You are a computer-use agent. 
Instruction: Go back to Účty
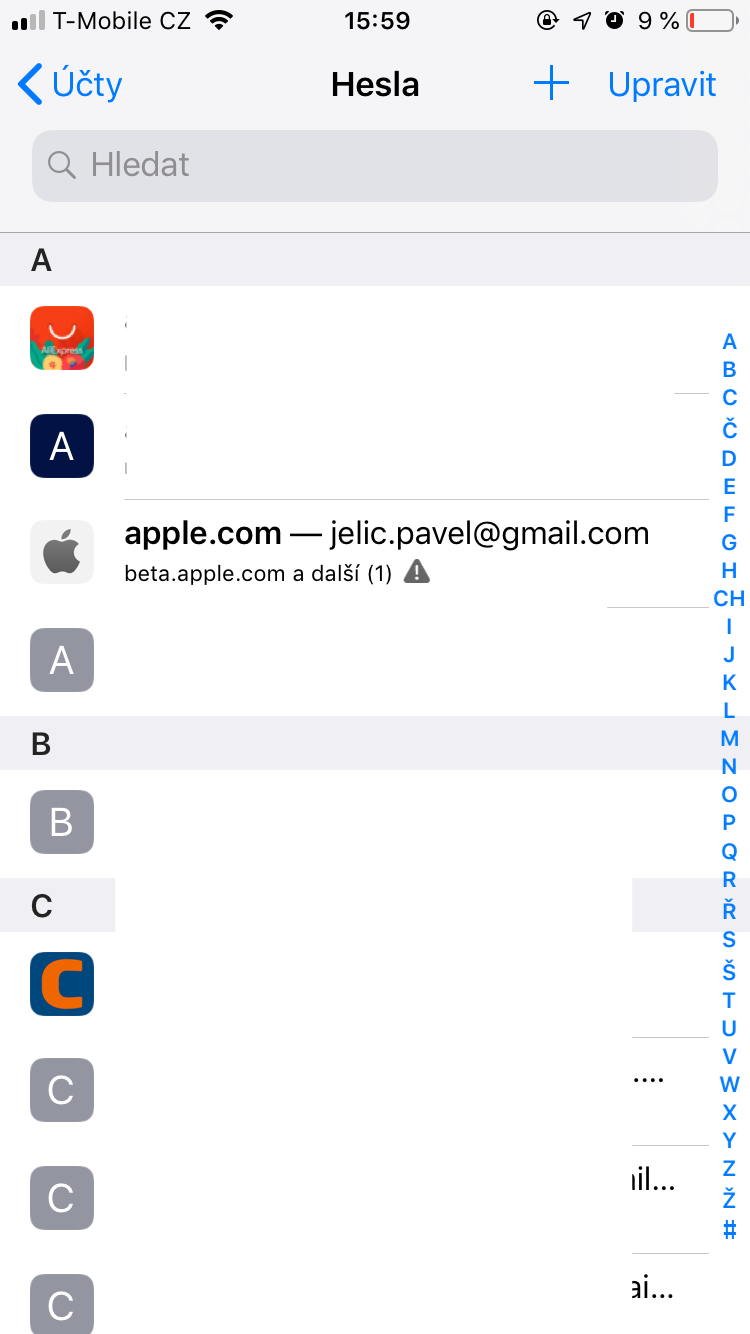pos(70,85)
